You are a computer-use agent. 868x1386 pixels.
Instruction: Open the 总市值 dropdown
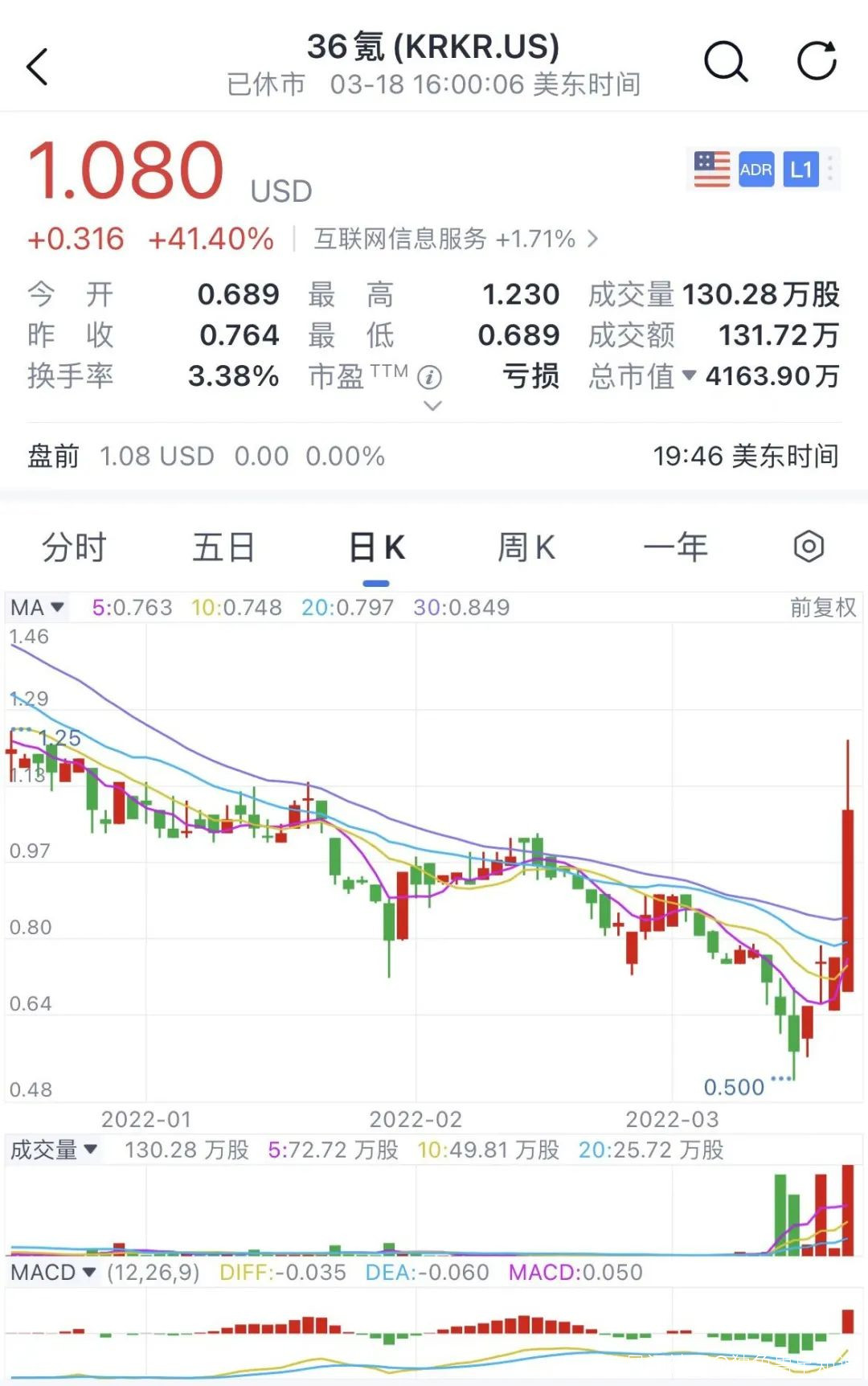642,375
